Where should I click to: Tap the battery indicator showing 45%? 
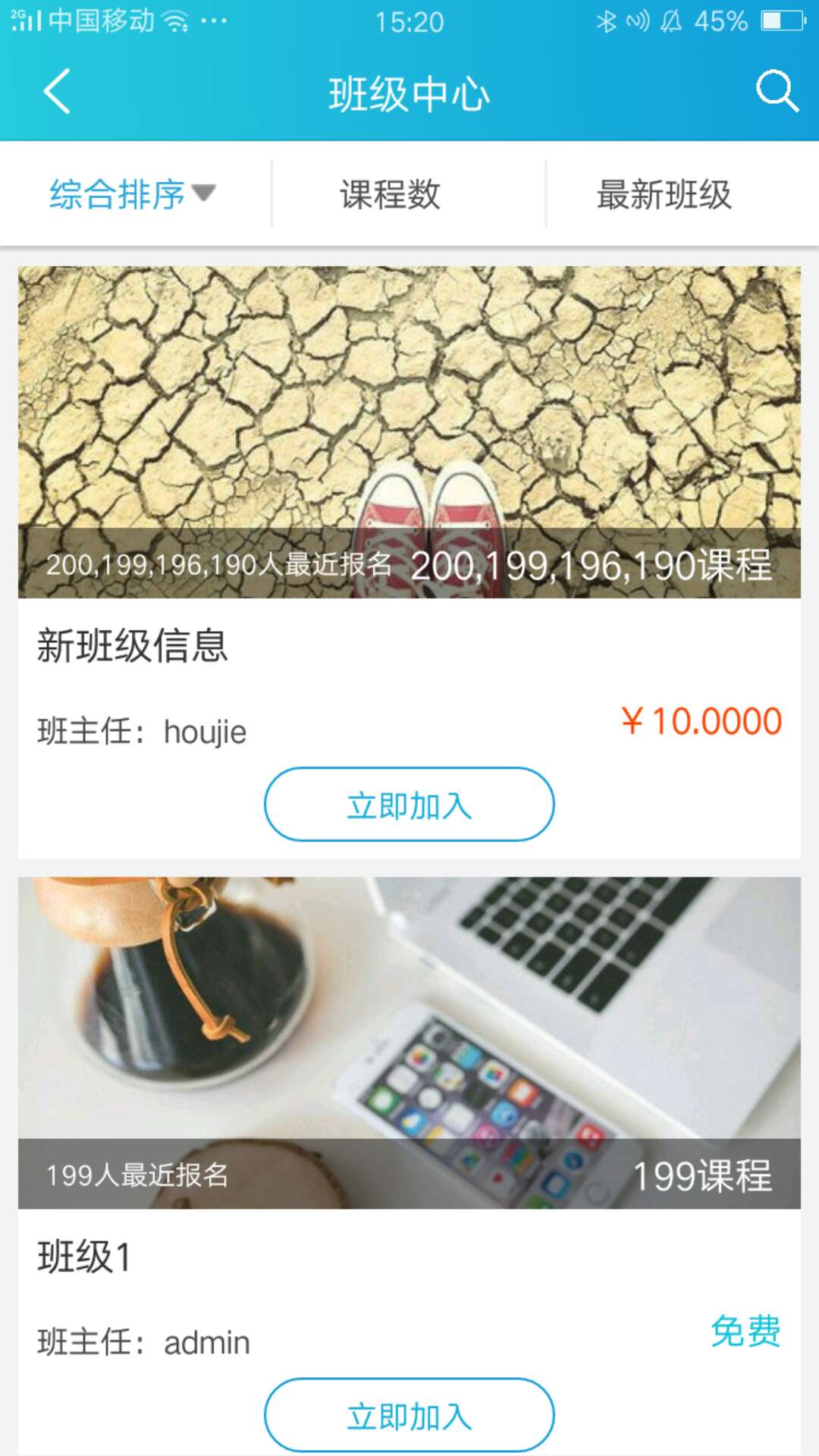[773, 20]
